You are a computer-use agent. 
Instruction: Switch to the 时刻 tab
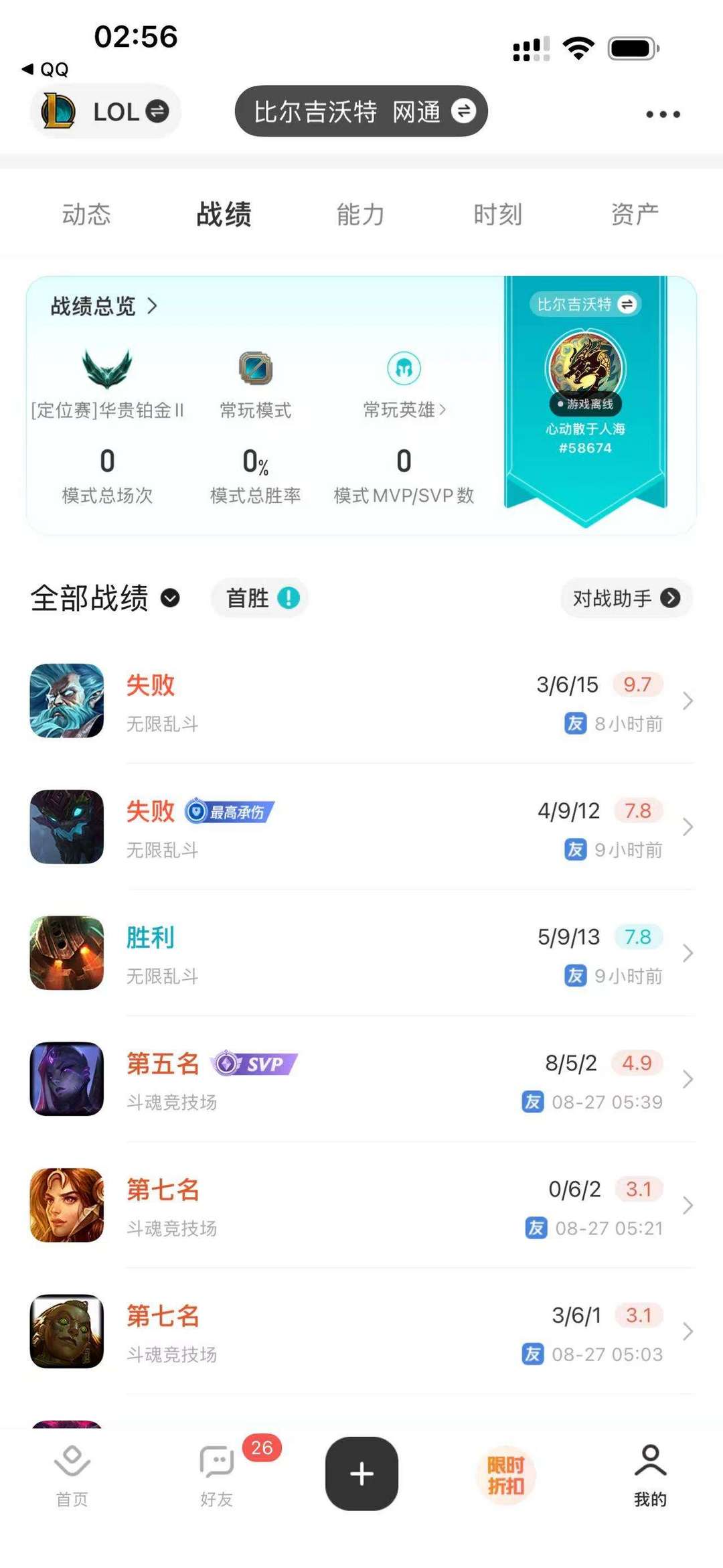click(497, 214)
